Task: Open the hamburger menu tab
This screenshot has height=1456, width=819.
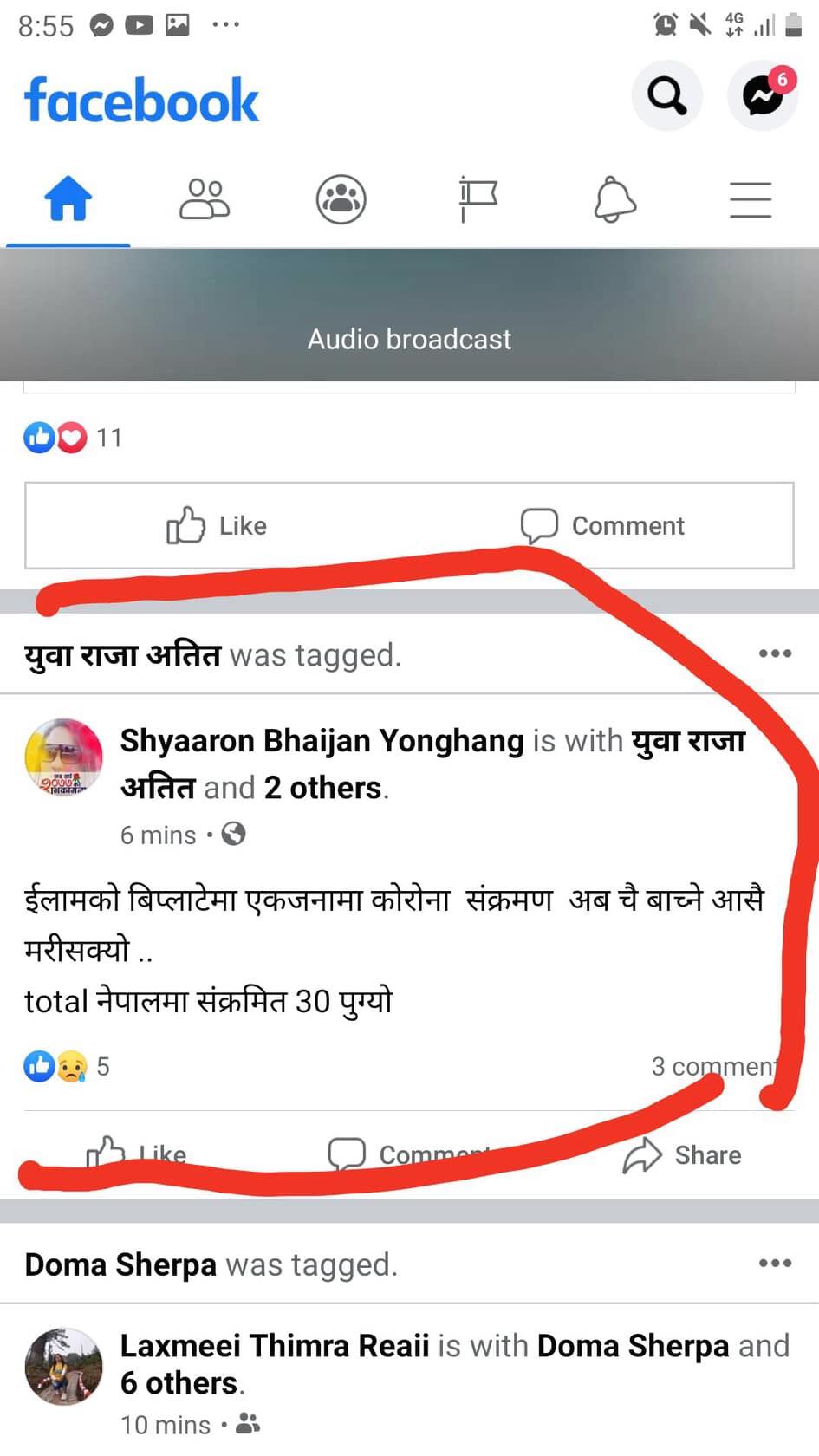Action: pos(751,199)
